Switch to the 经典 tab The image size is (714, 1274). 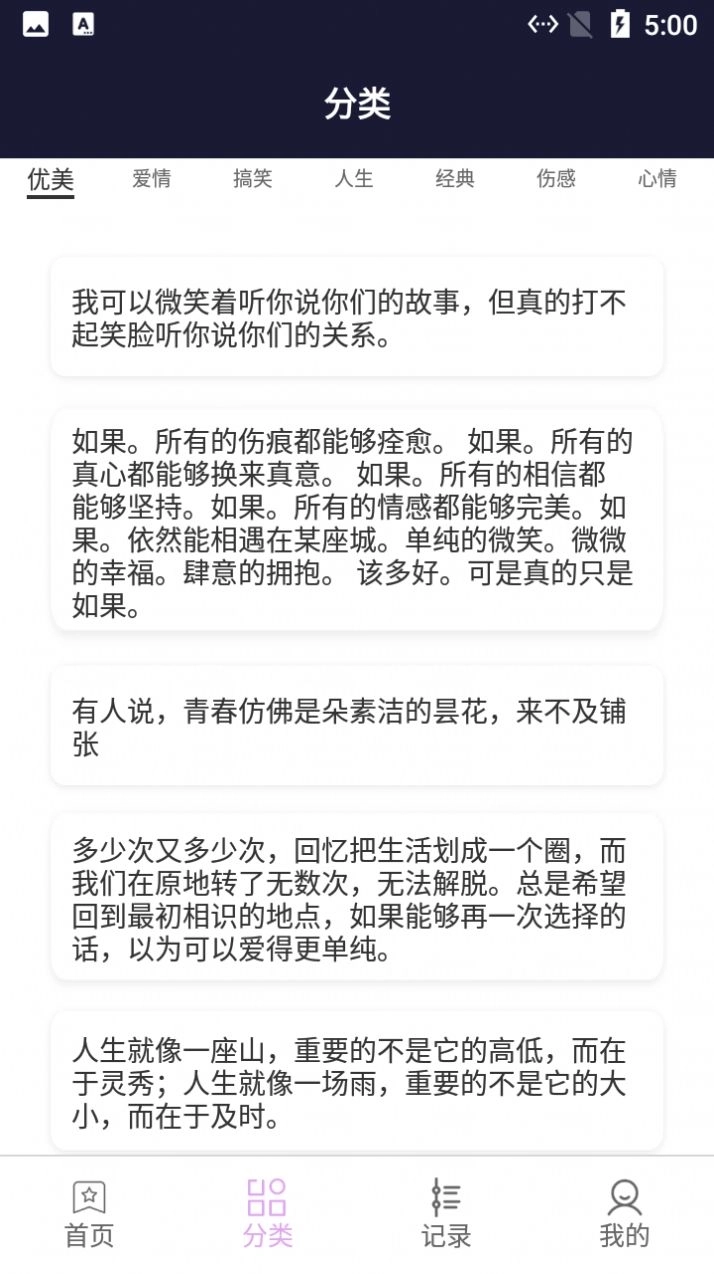pyautogui.click(x=455, y=179)
